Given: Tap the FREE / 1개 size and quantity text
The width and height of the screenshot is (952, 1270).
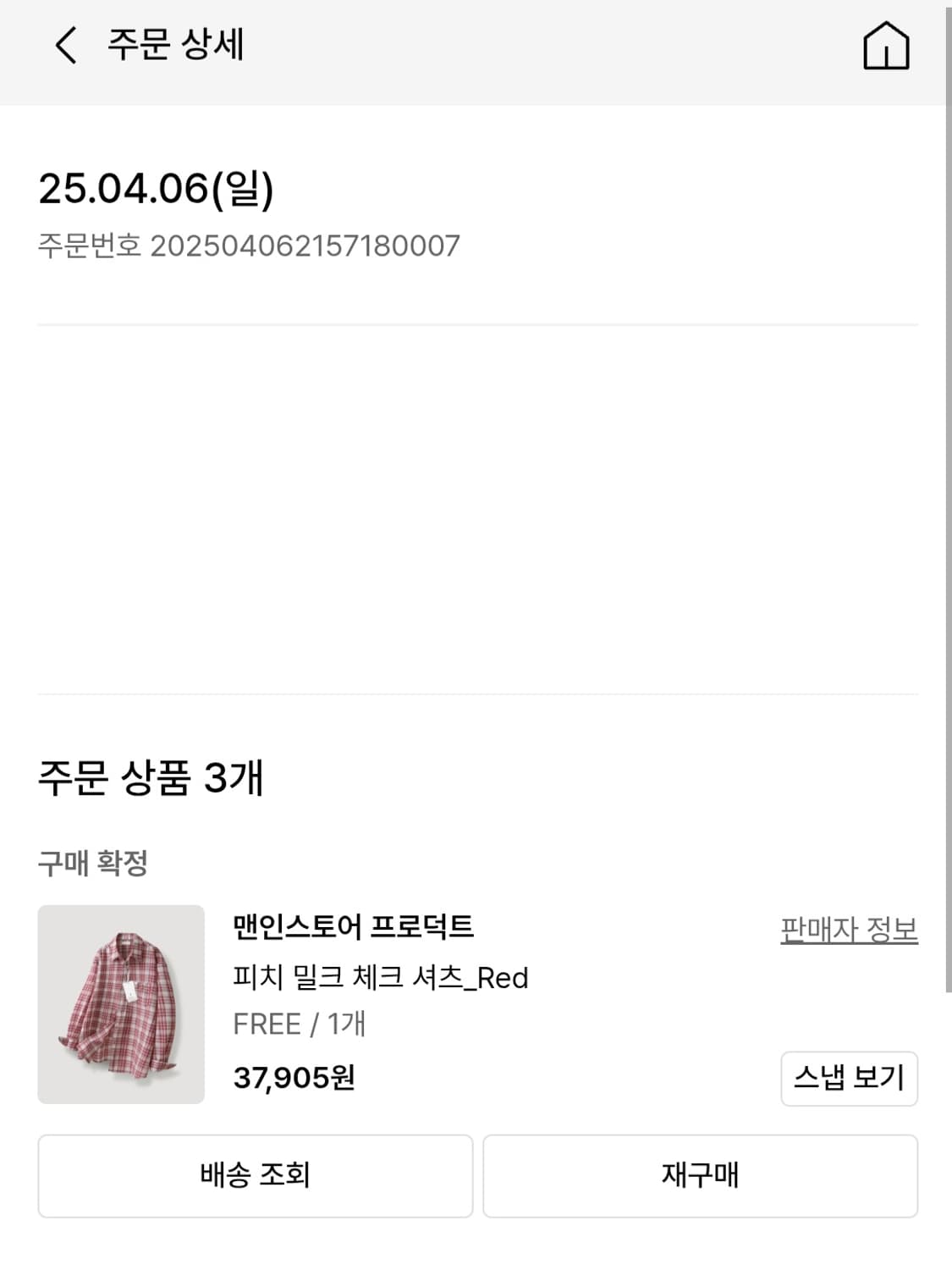Looking at the screenshot, I should pos(300,1025).
